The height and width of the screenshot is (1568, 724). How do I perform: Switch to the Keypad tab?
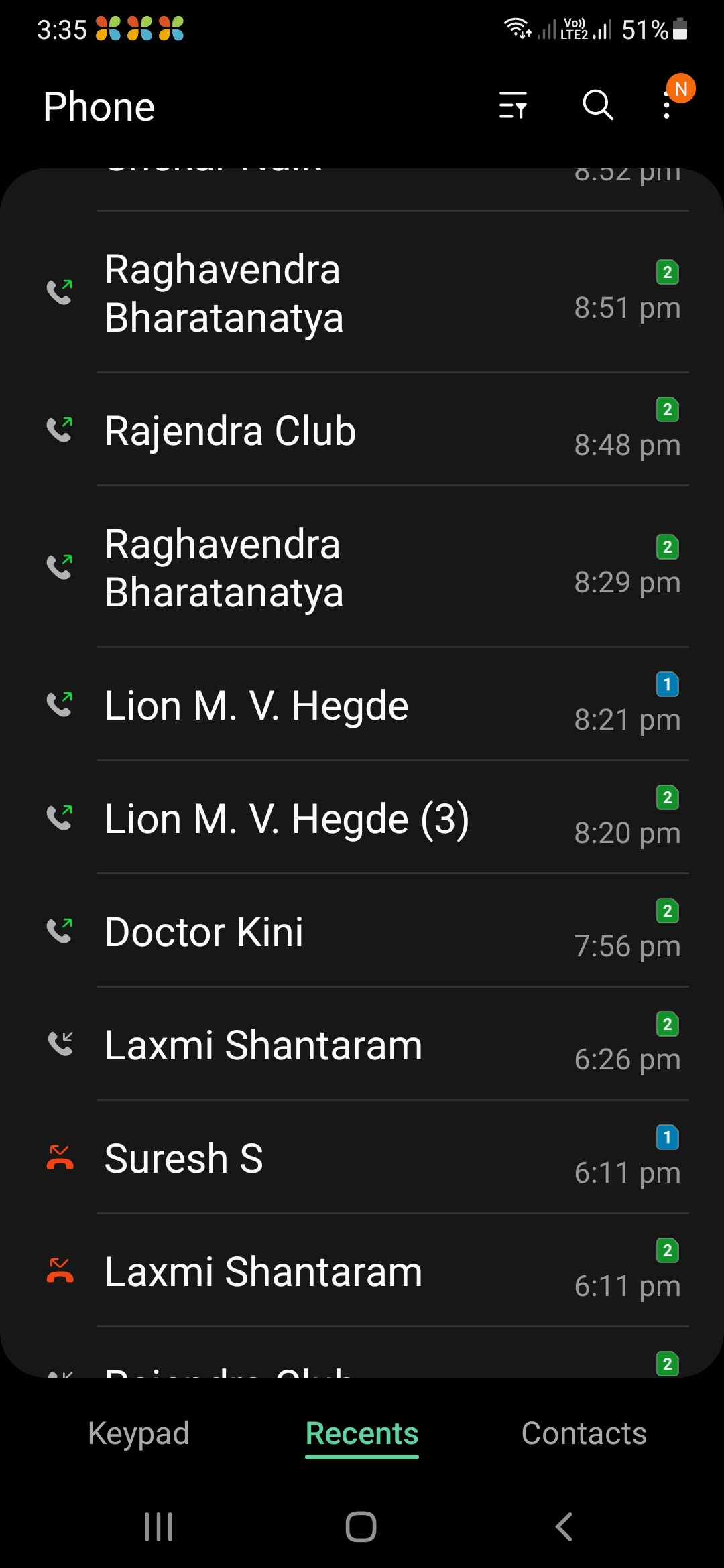139,1434
